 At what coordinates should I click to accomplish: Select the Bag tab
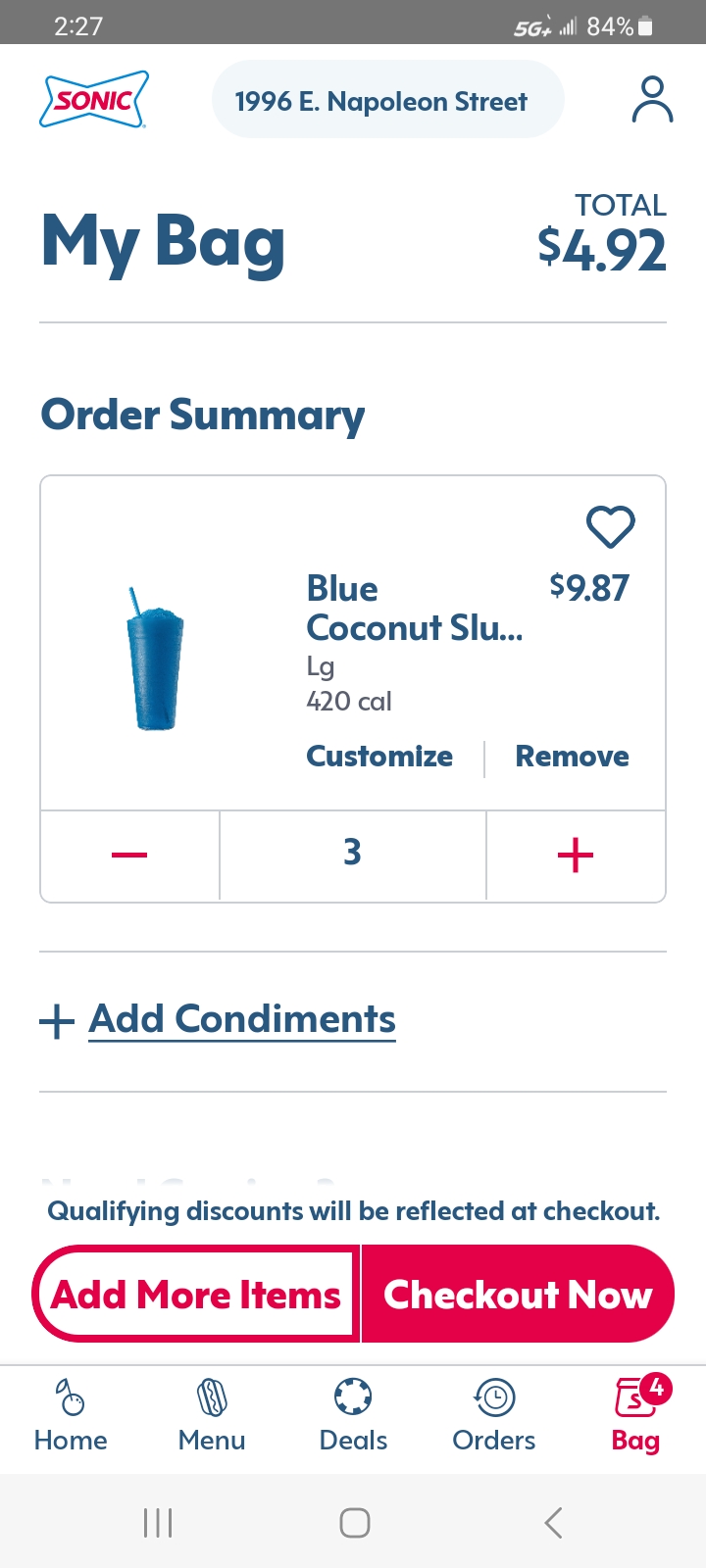coord(635,1414)
